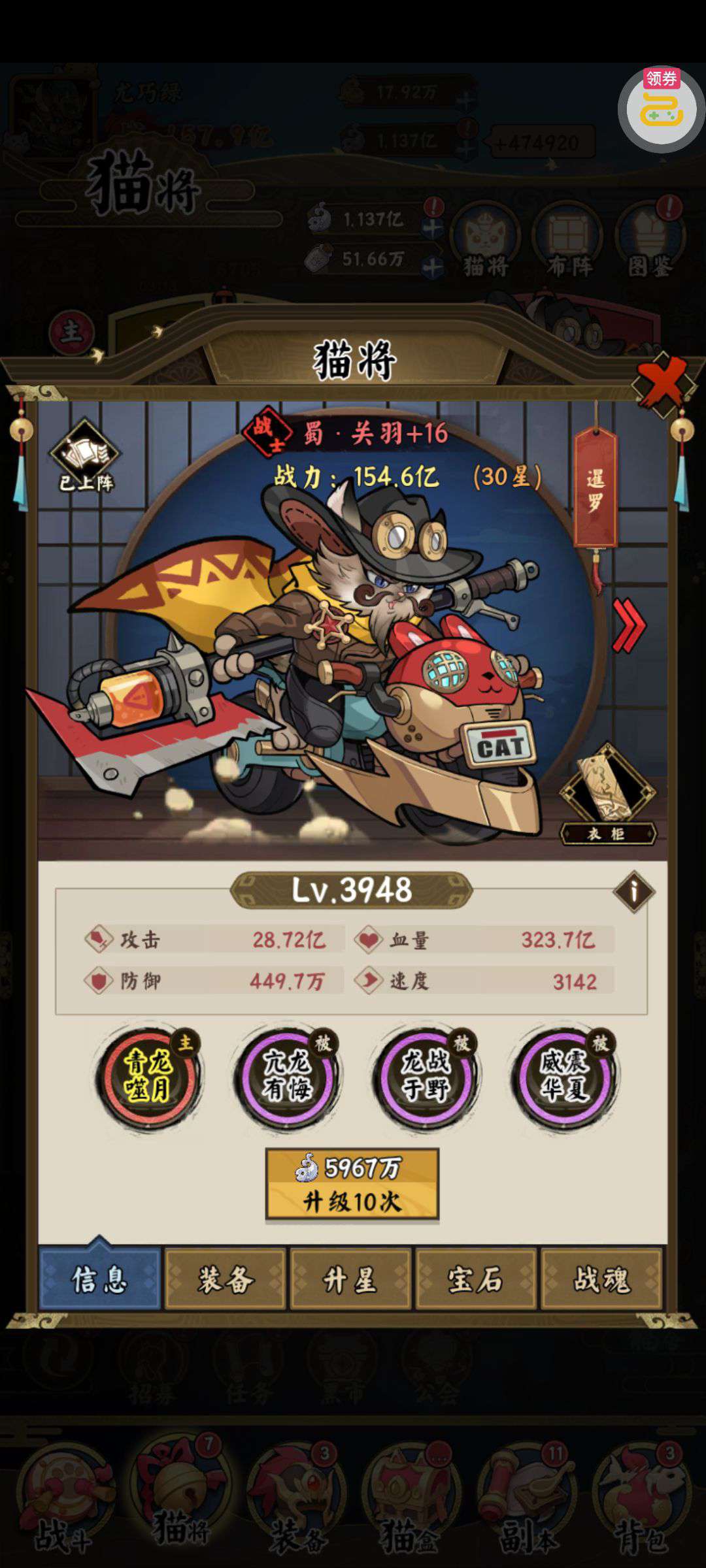View the 龙战于野 passive skill
The height and width of the screenshot is (1568, 706).
pos(426,1075)
